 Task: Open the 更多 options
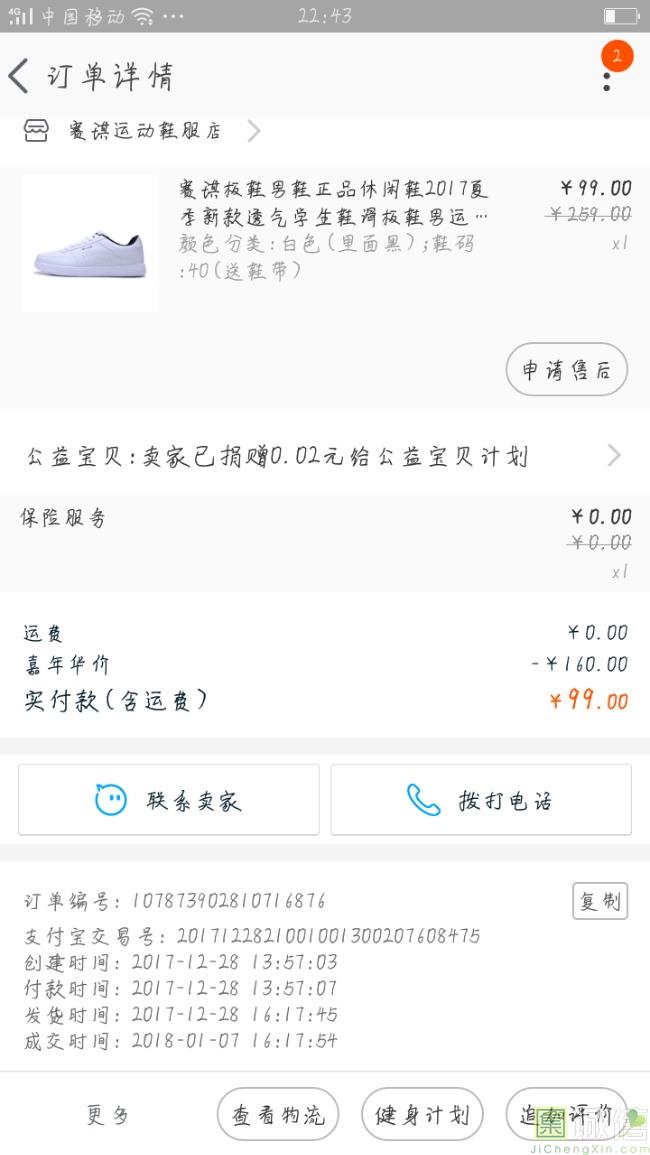107,1115
